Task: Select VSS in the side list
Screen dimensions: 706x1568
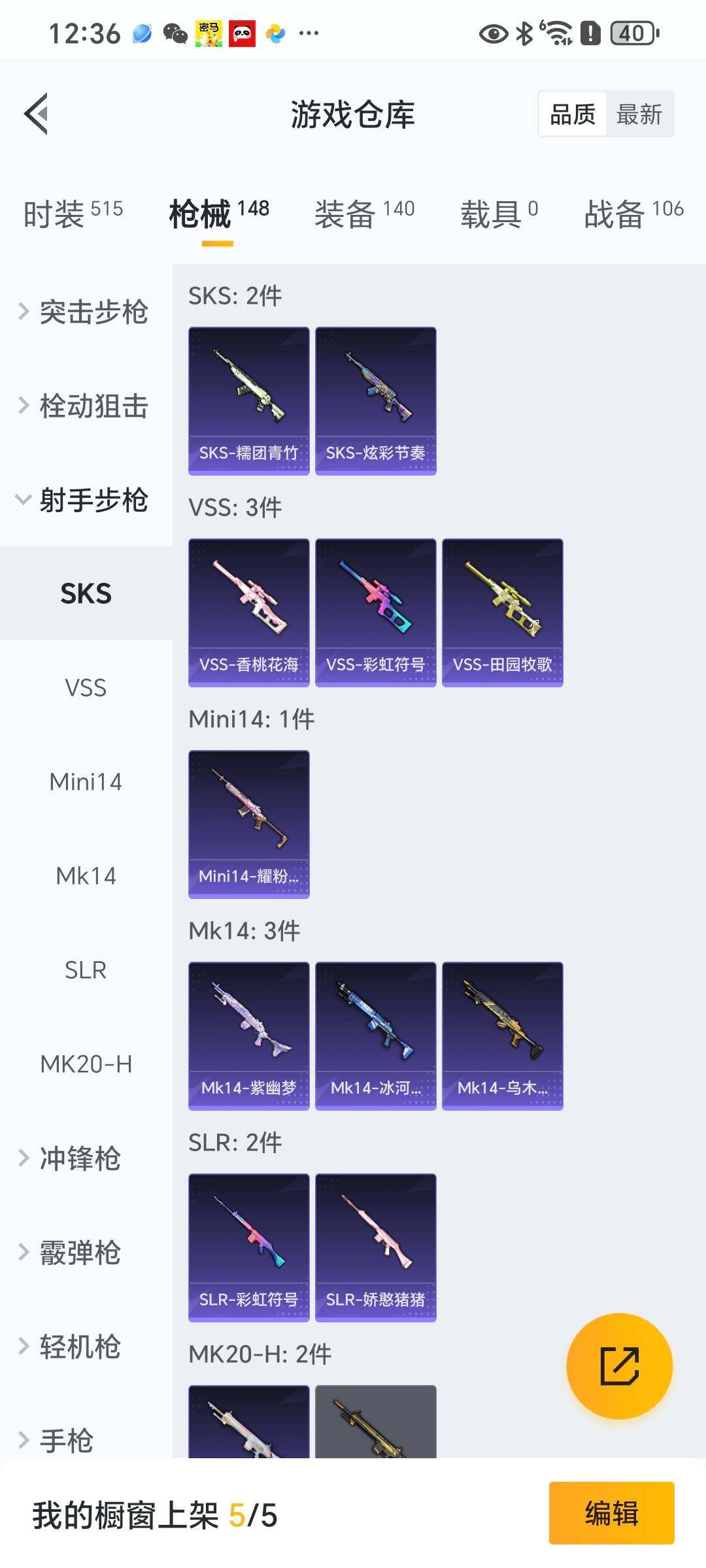Action: click(86, 688)
